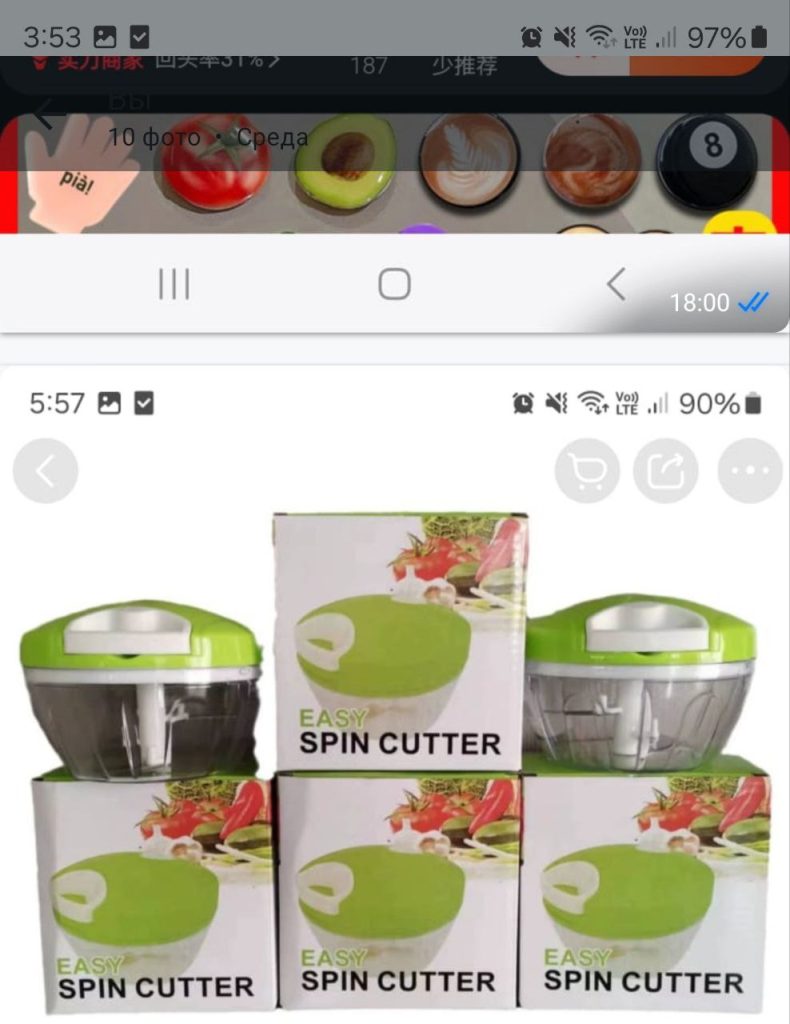
Task: Tap the '10 фото • Среда' label
Action: [211, 138]
